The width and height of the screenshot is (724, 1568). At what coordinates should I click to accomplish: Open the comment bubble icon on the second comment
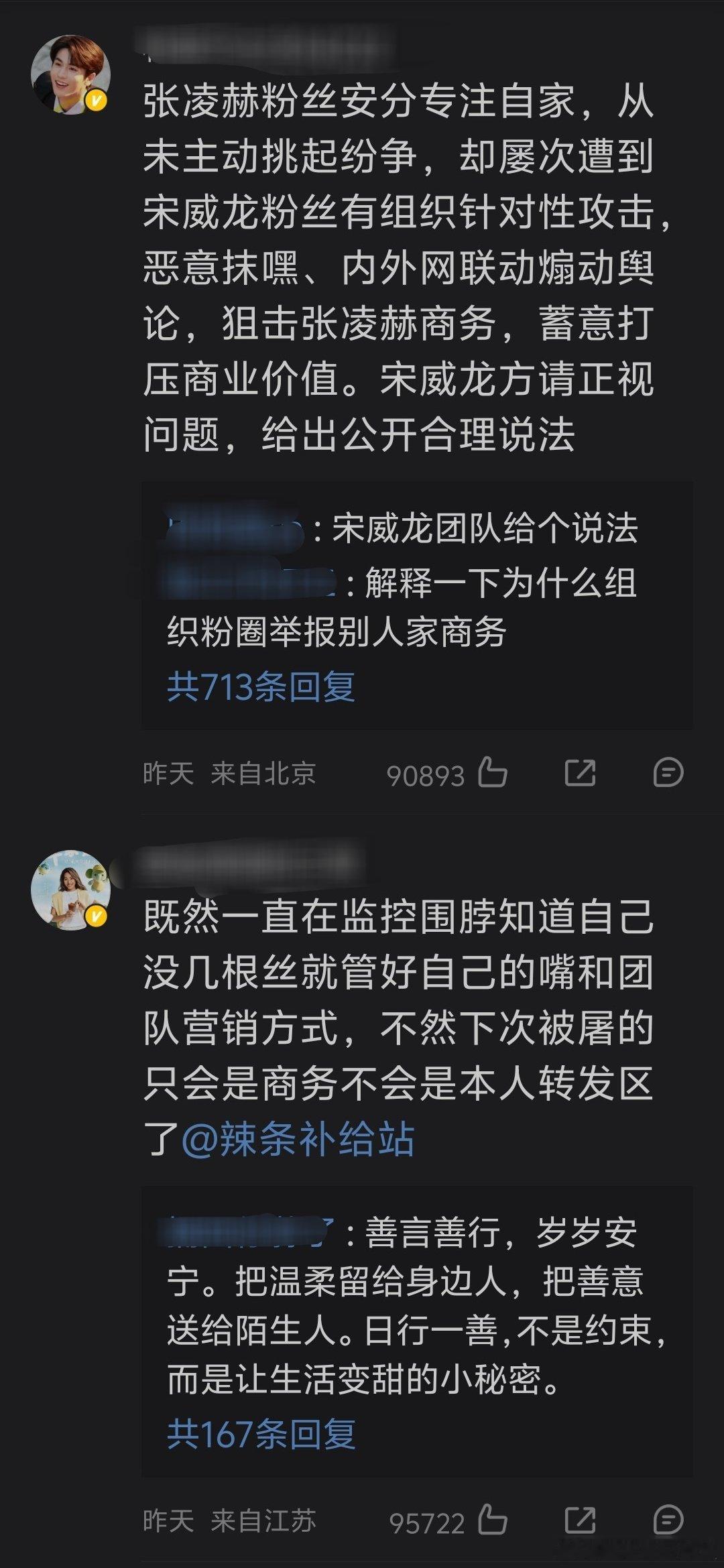click(669, 1518)
